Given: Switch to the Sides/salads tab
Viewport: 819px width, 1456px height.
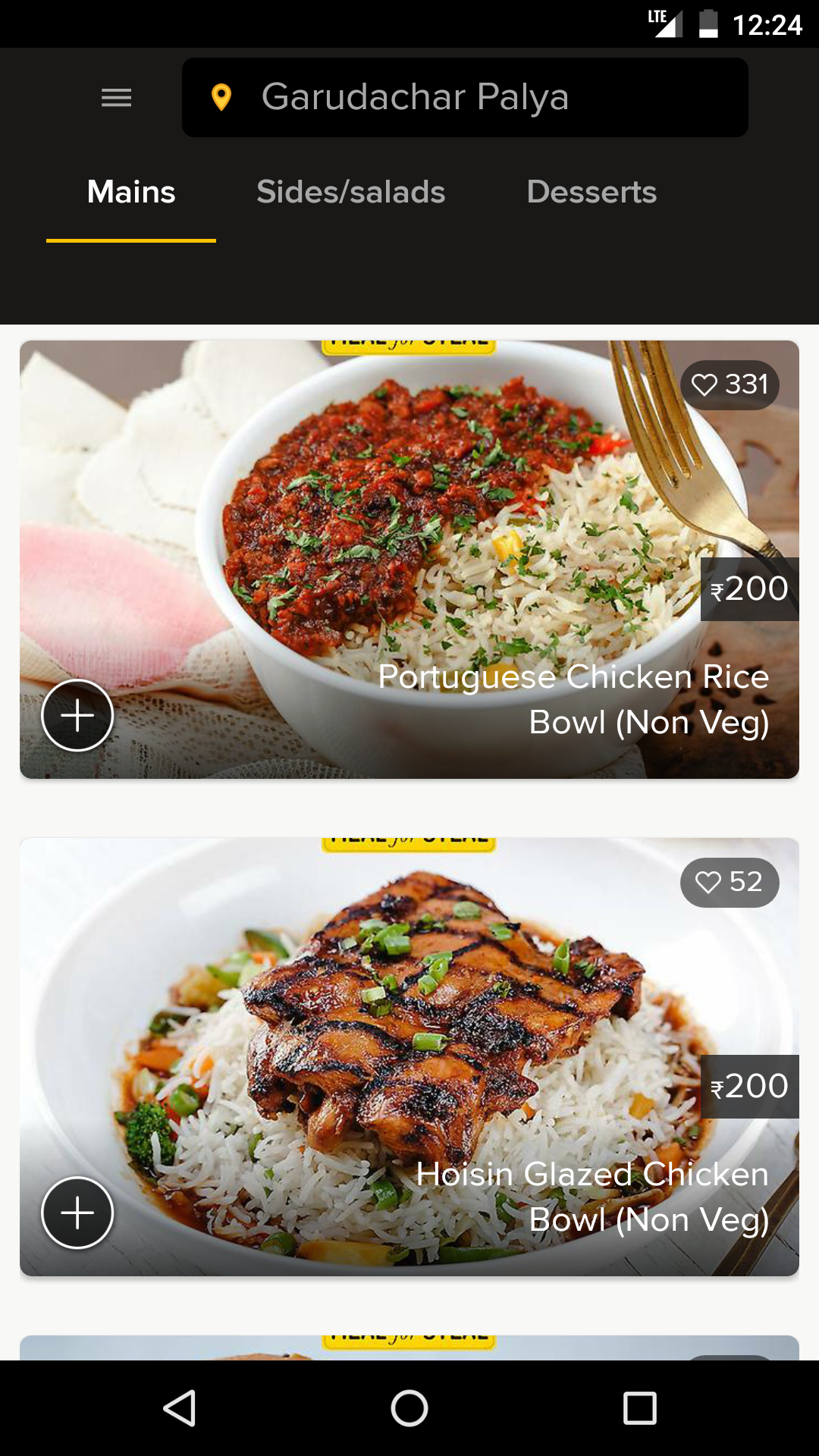Looking at the screenshot, I should pyautogui.click(x=351, y=192).
